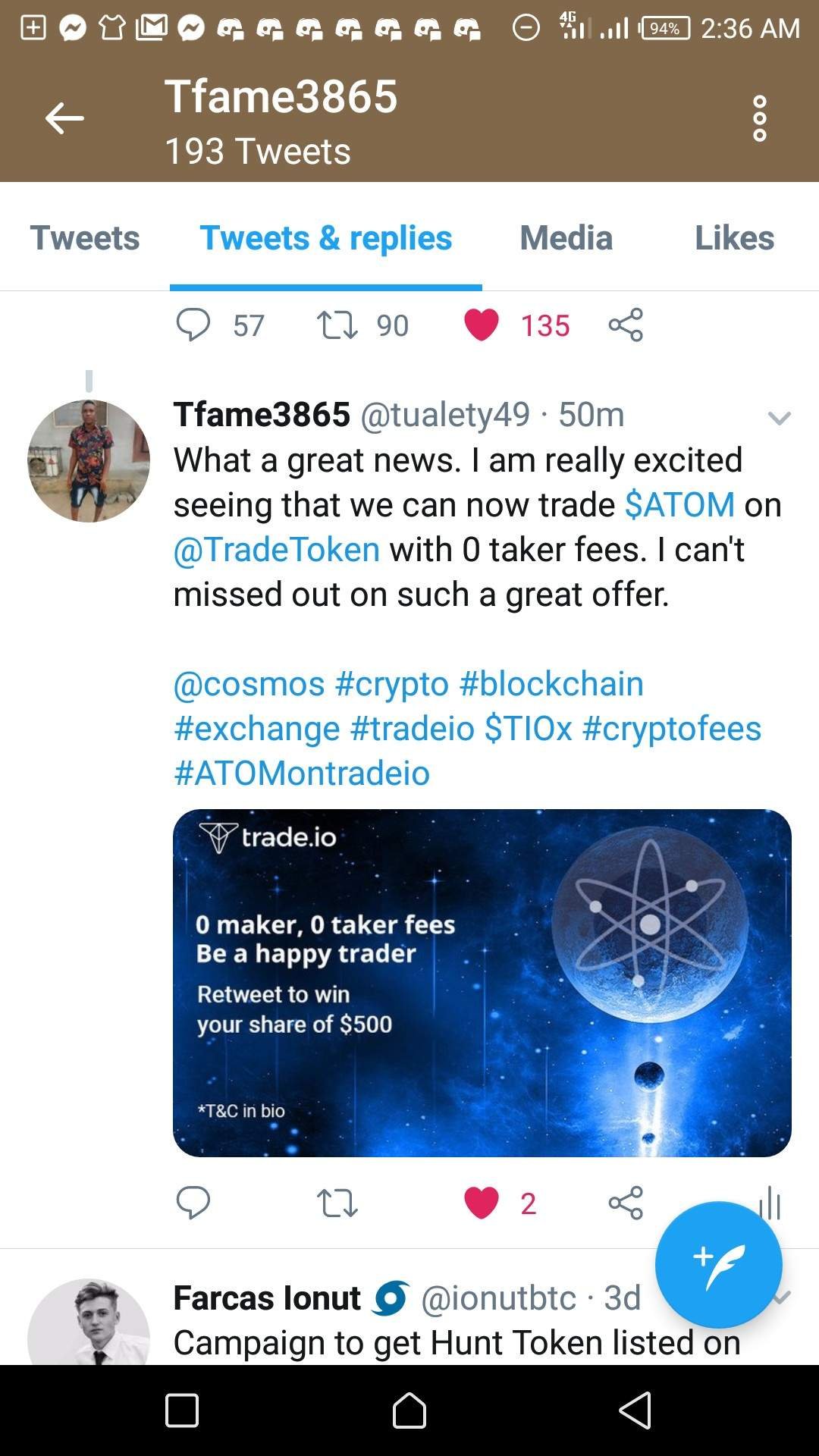819x1456 pixels.
Task: Go back using the header arrow
Action: [x=64, y=118]
